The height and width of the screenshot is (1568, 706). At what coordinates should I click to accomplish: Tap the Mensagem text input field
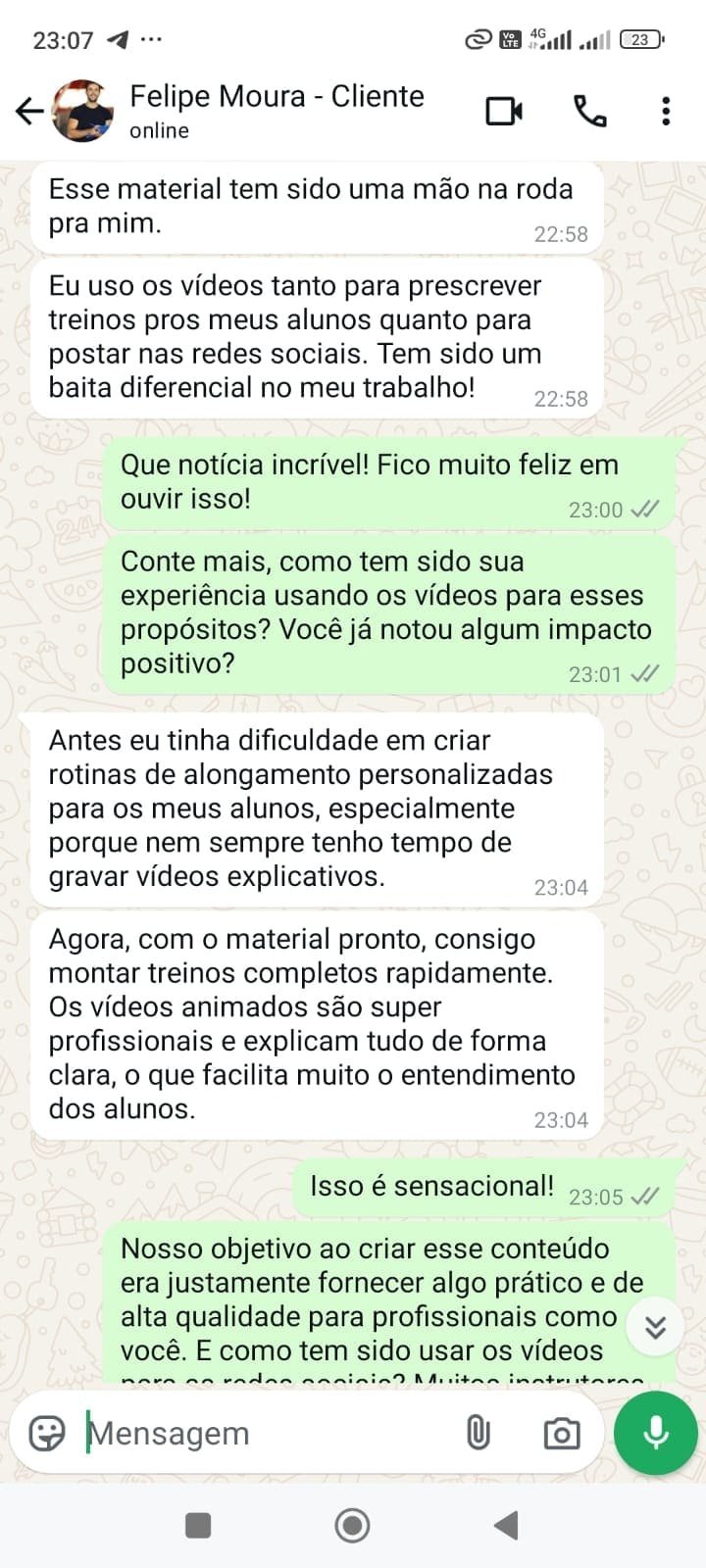[x=245, y=1432]
